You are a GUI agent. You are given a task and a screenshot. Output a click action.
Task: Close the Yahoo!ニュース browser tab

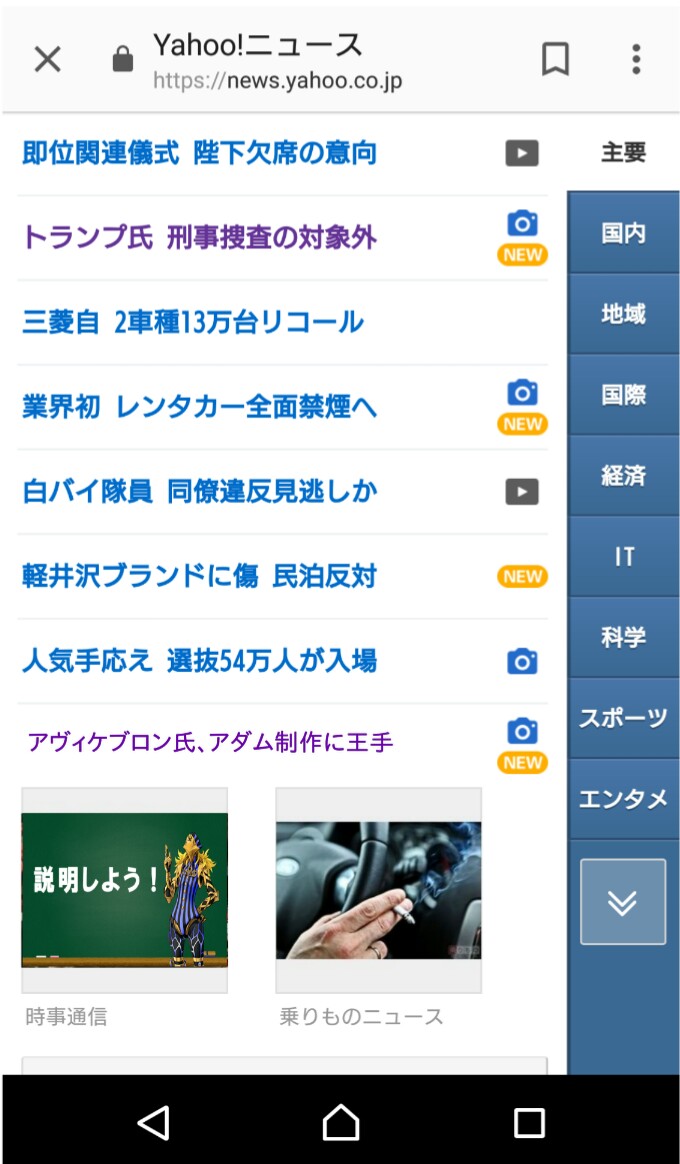[x=47, y=60]
